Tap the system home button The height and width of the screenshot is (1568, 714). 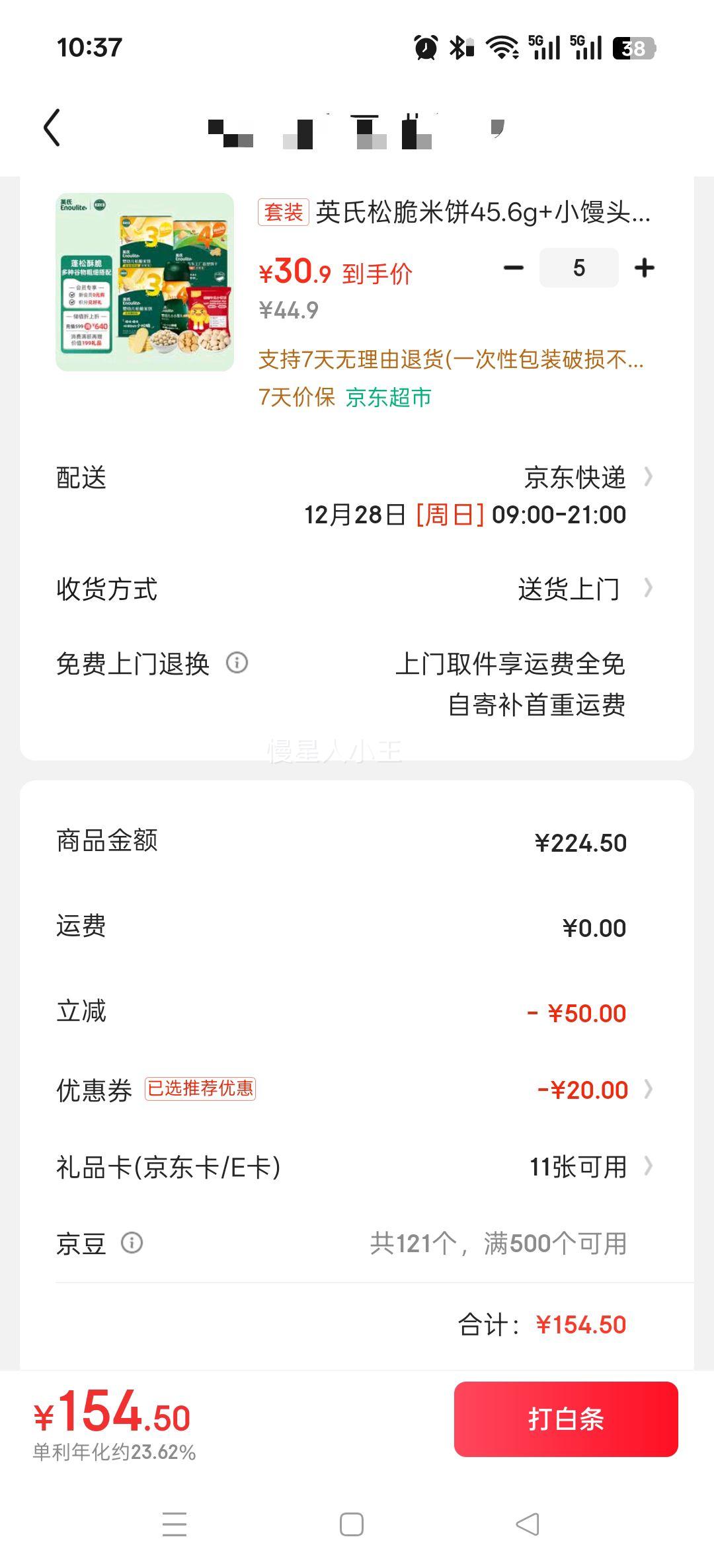352,1524
